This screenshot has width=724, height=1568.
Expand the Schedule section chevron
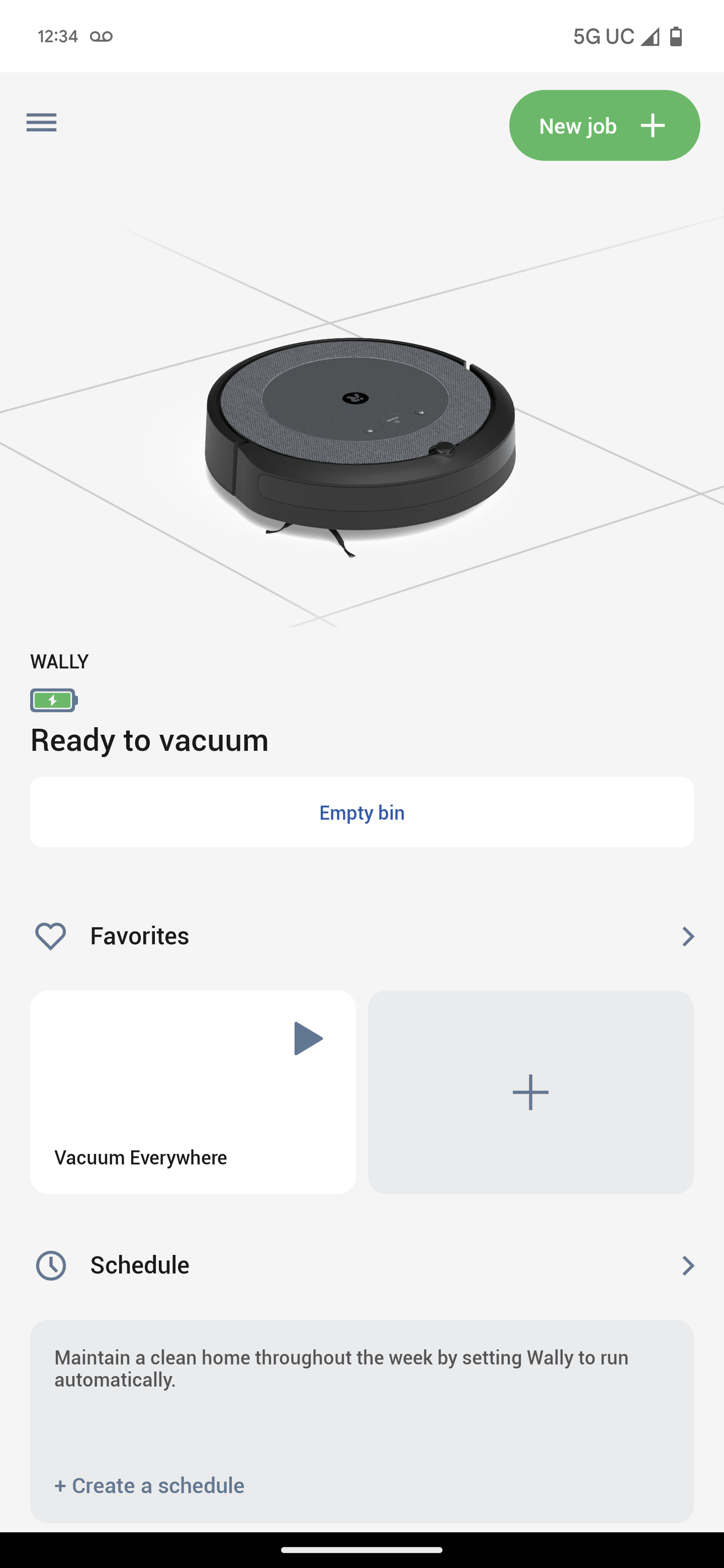(688, 1265)
